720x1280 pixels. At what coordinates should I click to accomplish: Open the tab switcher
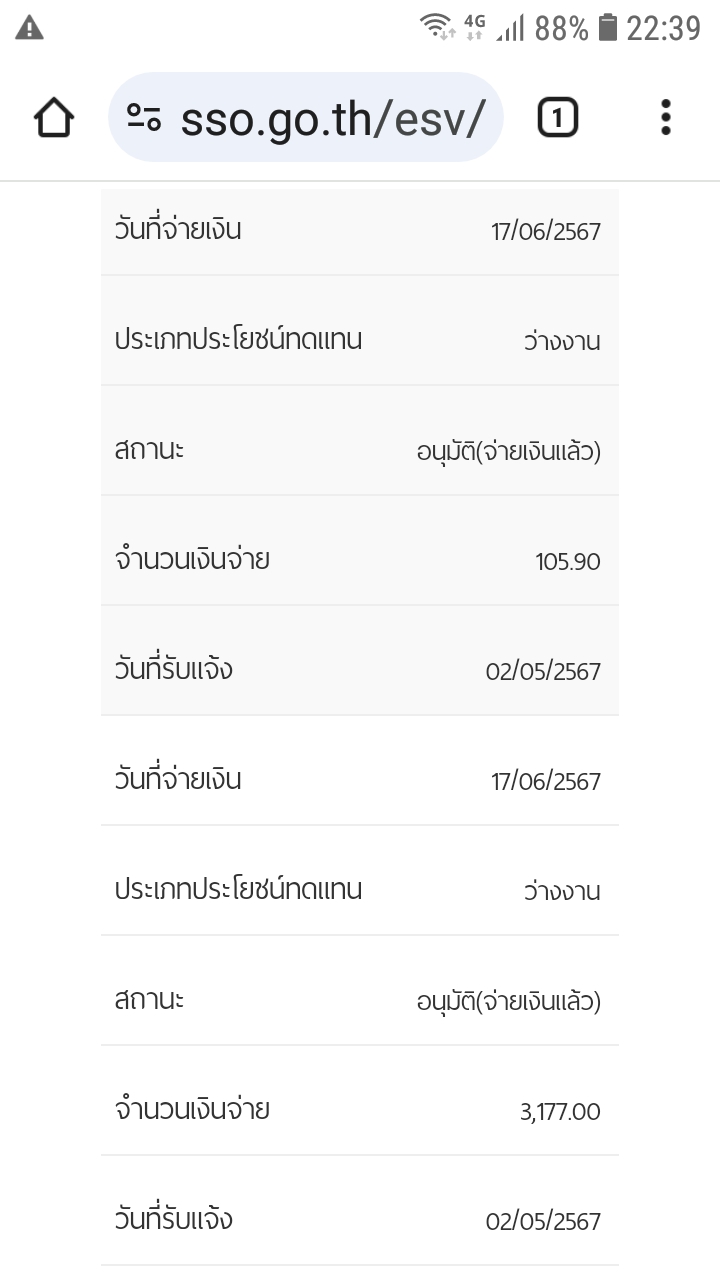(557, 118)
